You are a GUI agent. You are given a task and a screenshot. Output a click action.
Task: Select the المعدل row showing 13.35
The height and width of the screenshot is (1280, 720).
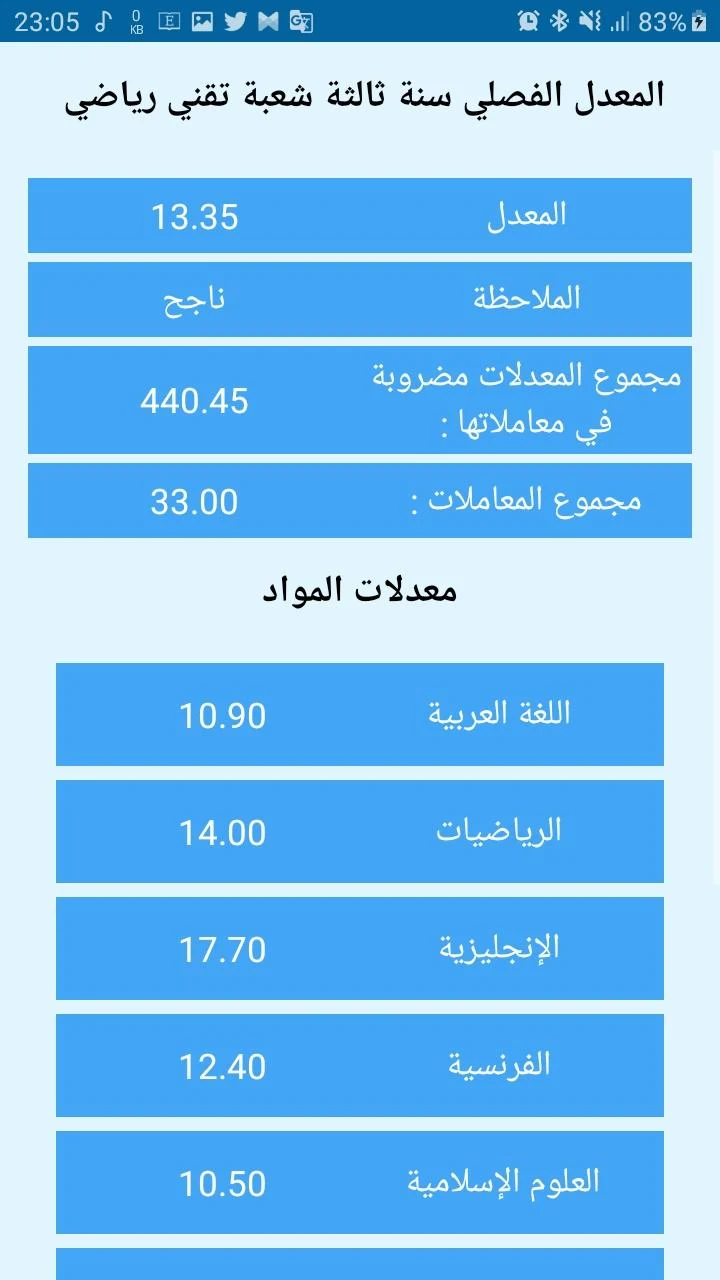360,215
